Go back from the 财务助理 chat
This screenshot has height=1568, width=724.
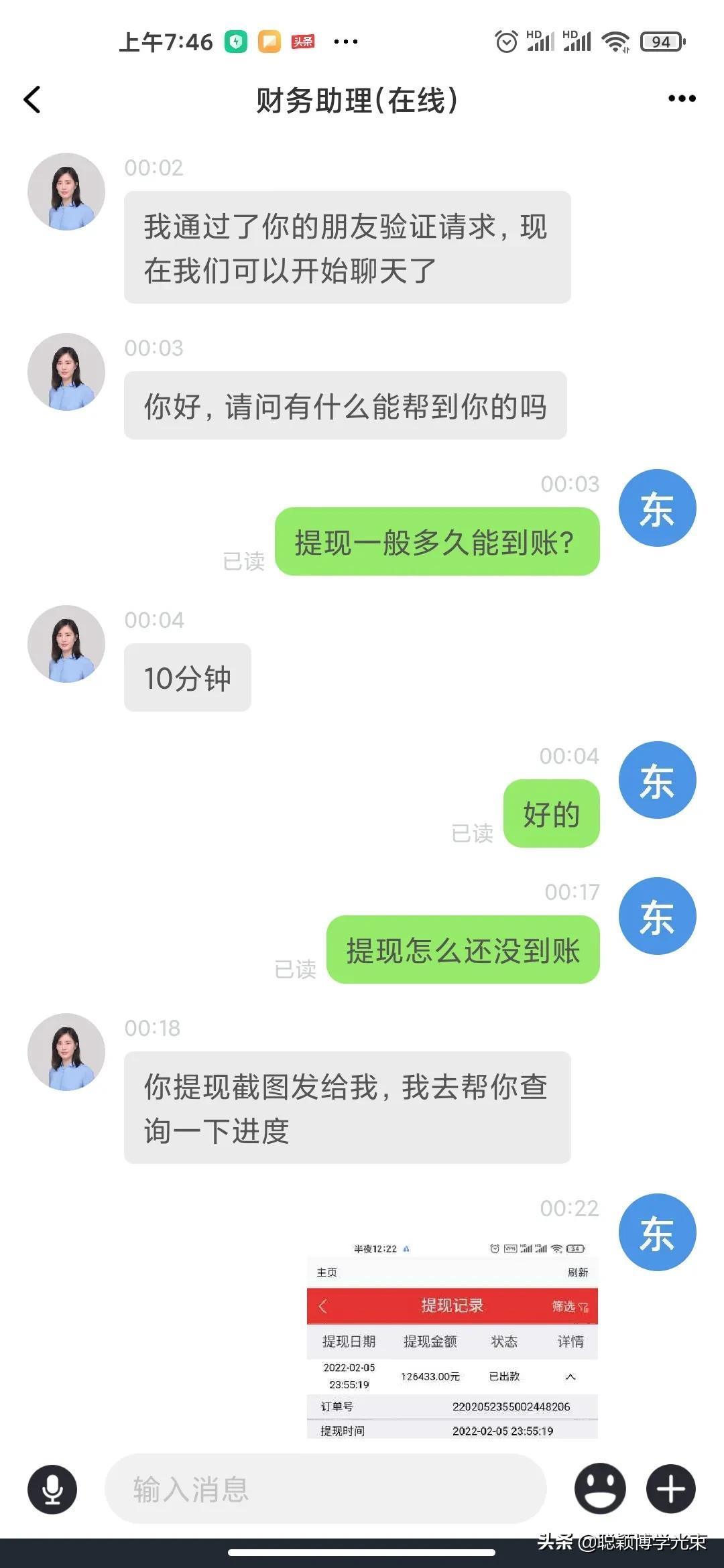tap(32, 100)
